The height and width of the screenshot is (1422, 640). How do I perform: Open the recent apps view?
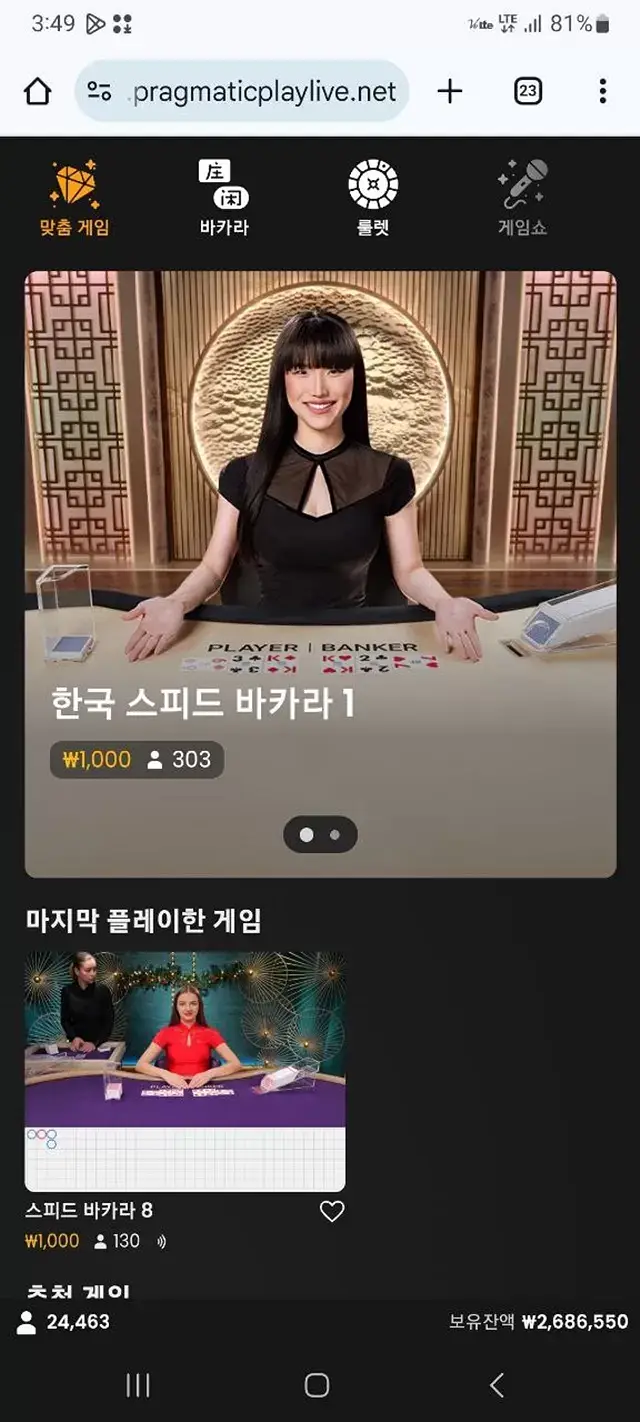pyautogui.click(x=138, y=1384)
